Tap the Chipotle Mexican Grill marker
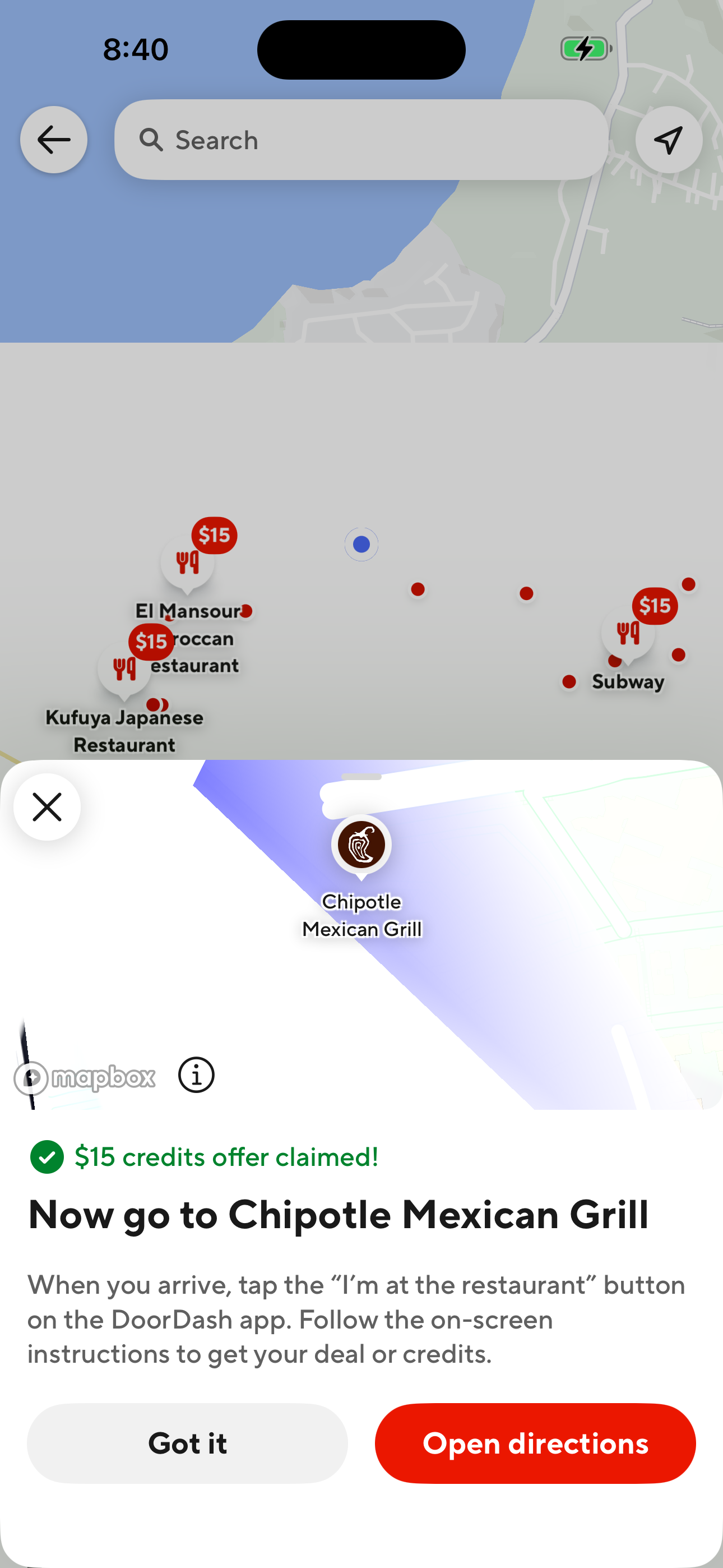 click(x=361, y=845)
